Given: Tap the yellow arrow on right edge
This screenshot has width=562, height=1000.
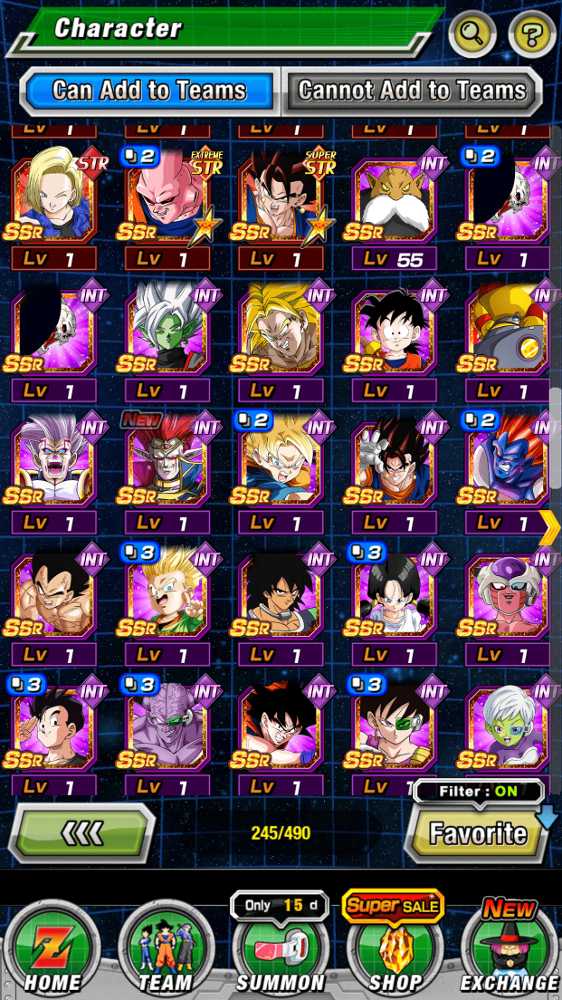Looking at the screenshot, I should click(549, 527).
